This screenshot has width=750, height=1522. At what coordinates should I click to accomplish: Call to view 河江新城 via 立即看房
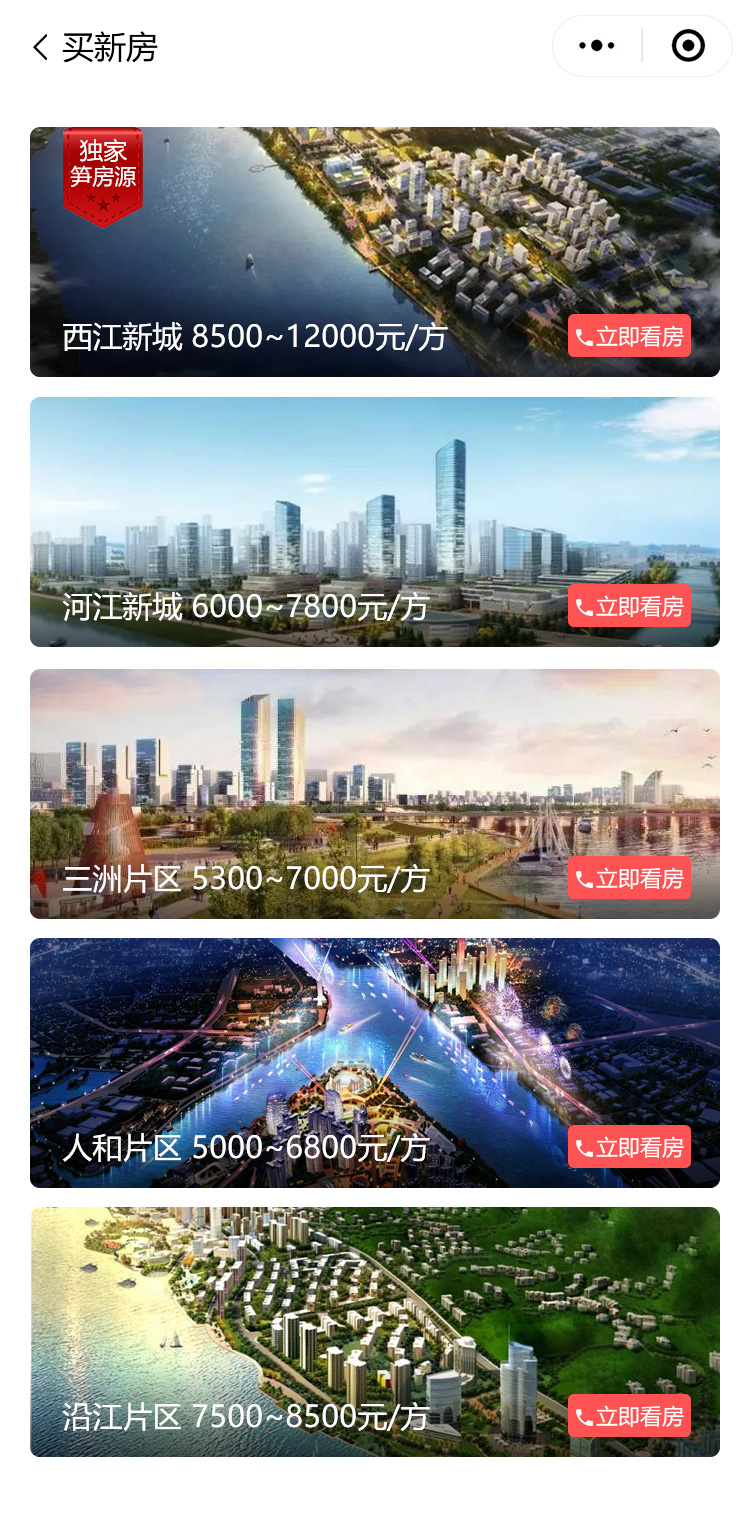pos(629,606)
